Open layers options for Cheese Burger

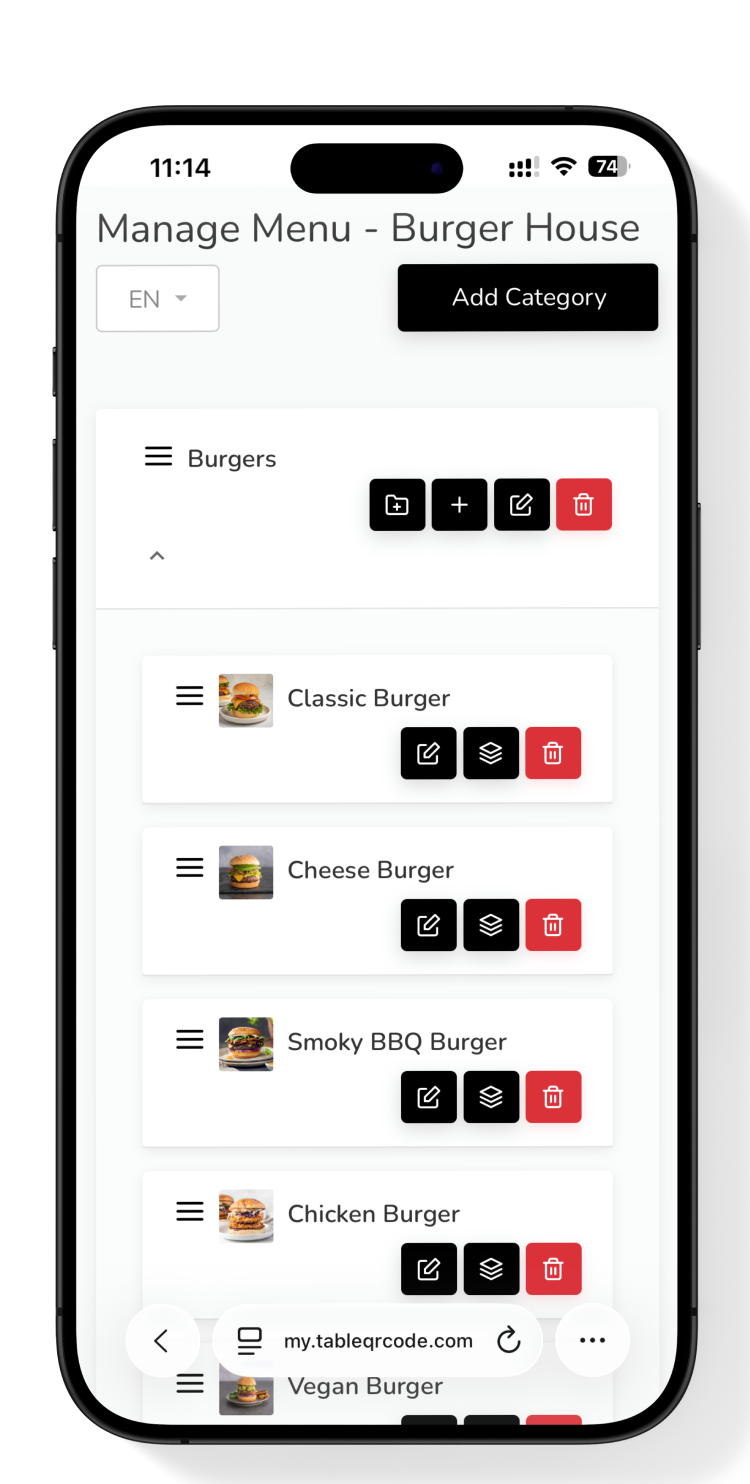pos(490,925)
